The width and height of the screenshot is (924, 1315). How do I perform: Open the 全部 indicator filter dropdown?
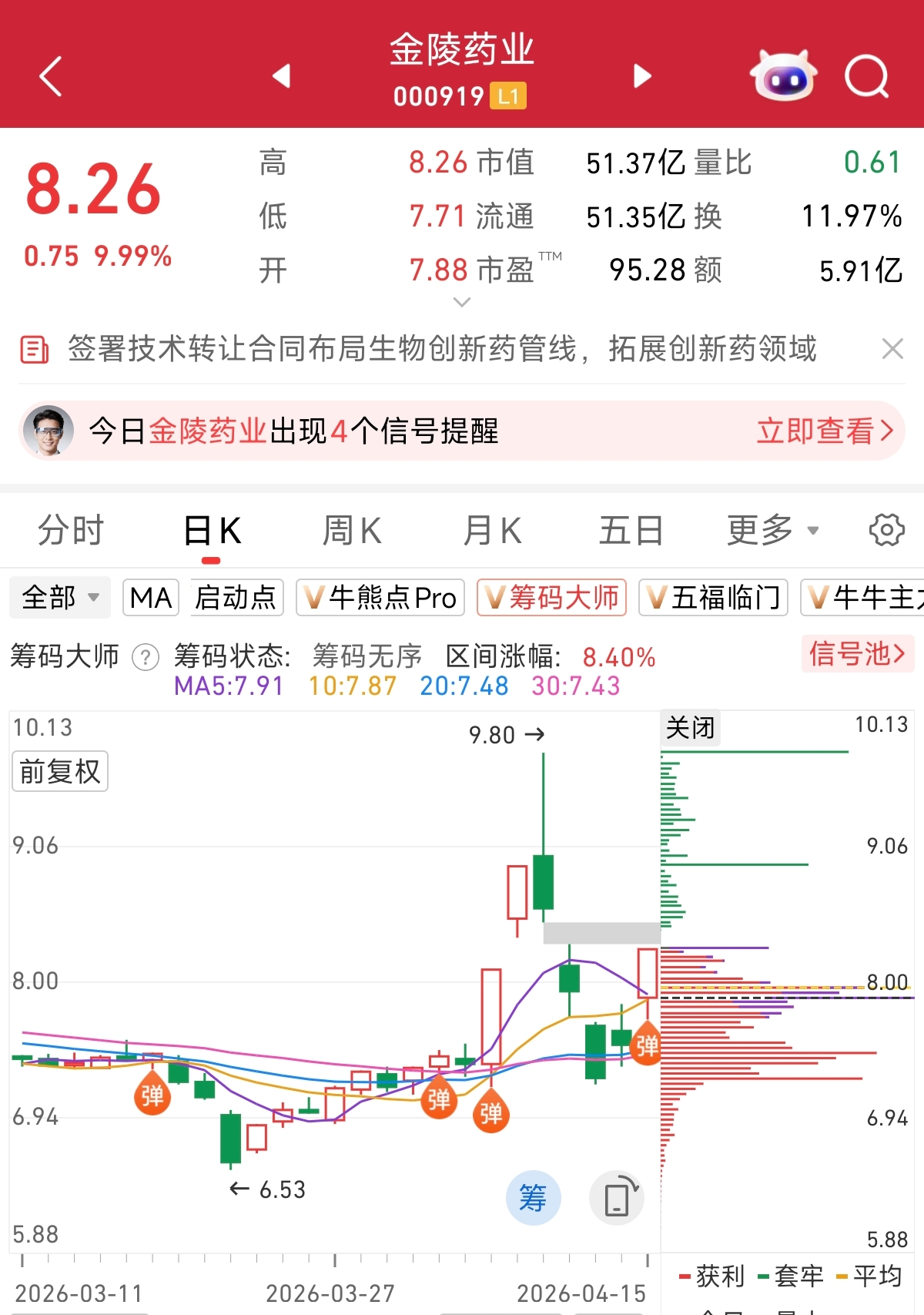(x=60, y=598)
